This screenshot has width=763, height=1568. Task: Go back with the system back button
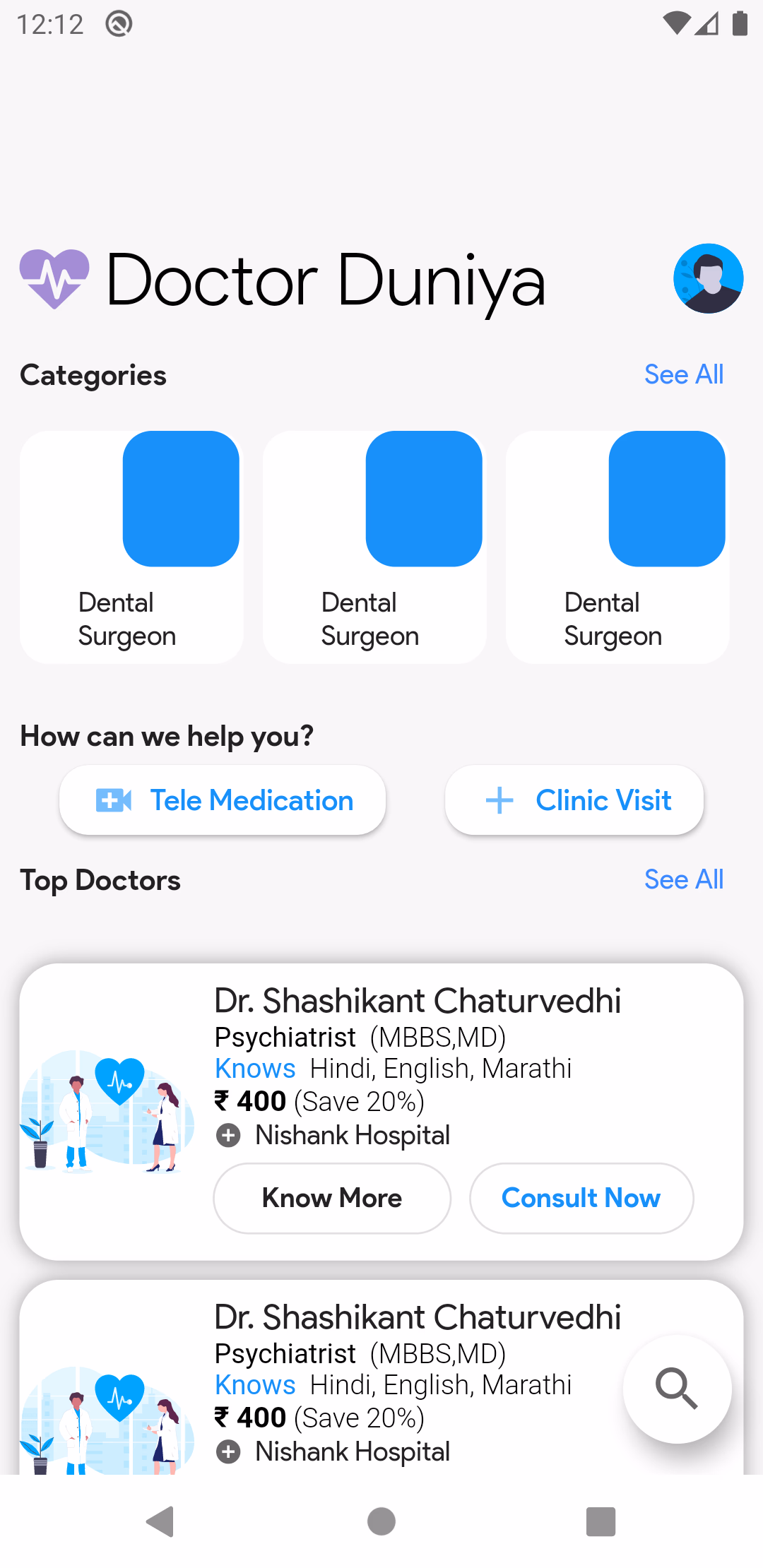pyautogui.click(x=160, y=1521)
